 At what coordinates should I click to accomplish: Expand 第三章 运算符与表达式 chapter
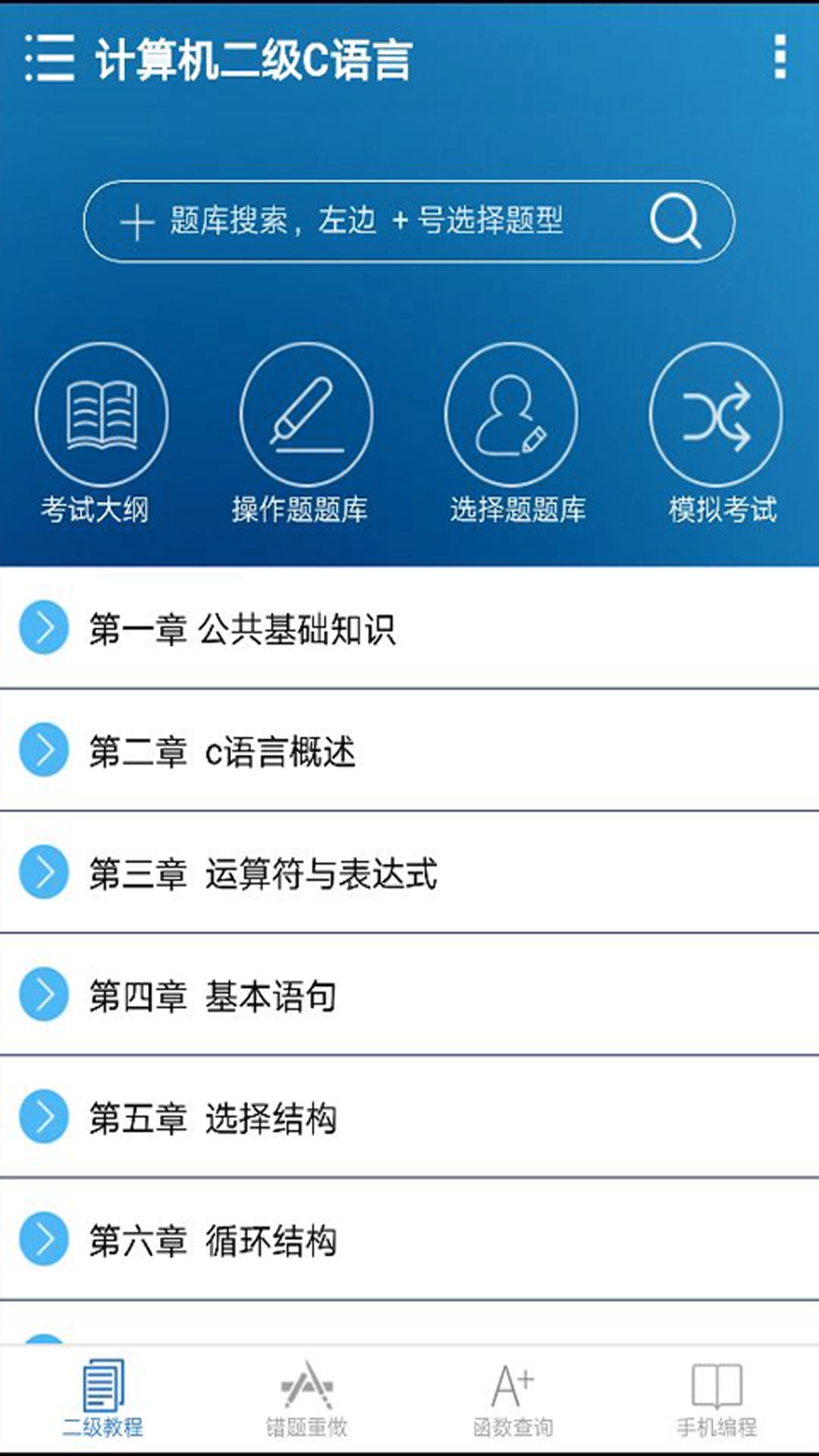tap(409, 874)
